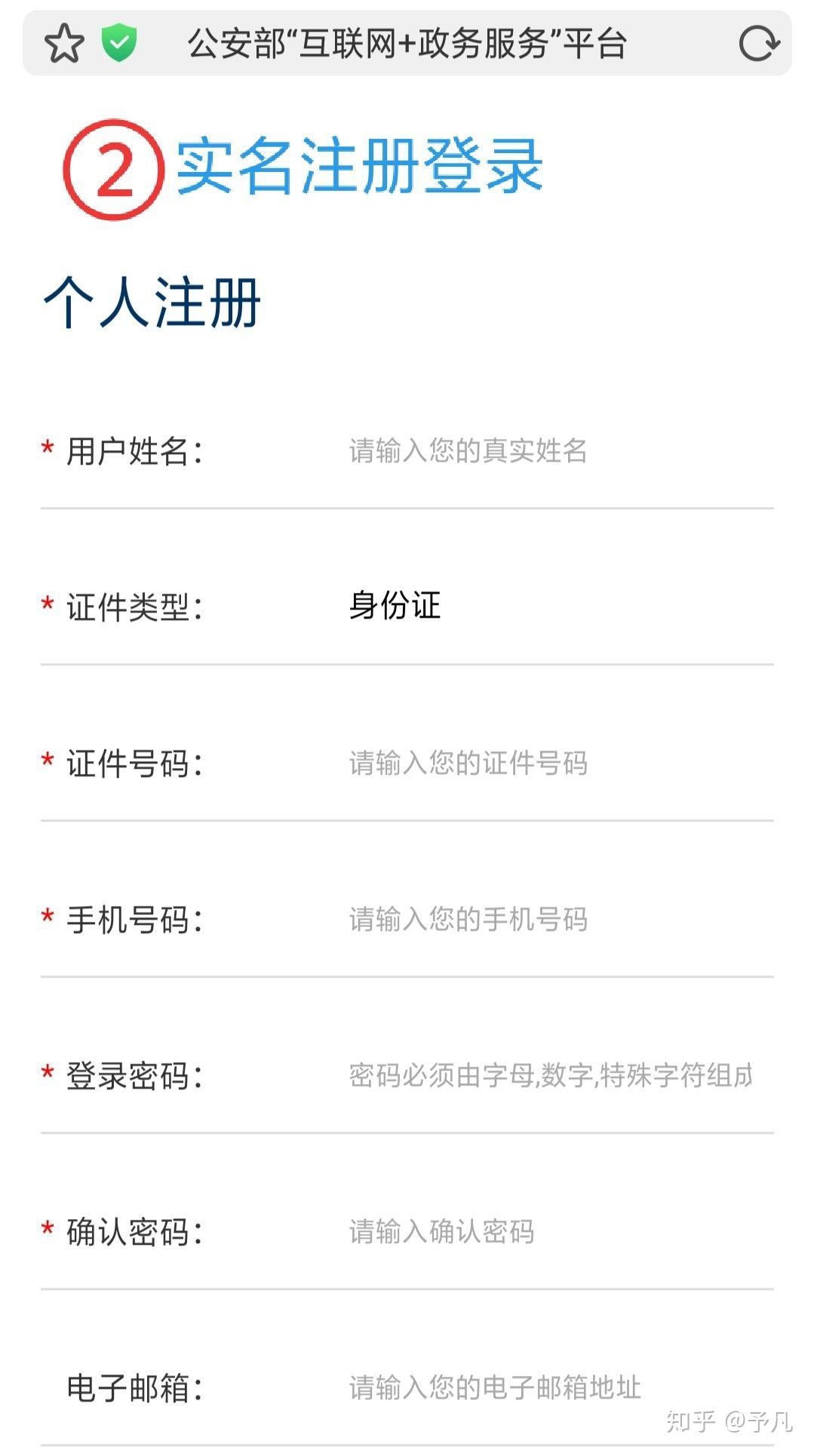The height and width of the screenshot is (1456, 814).
Task: Click the 实名注册登录 heading link
Action: coord(358,167)
